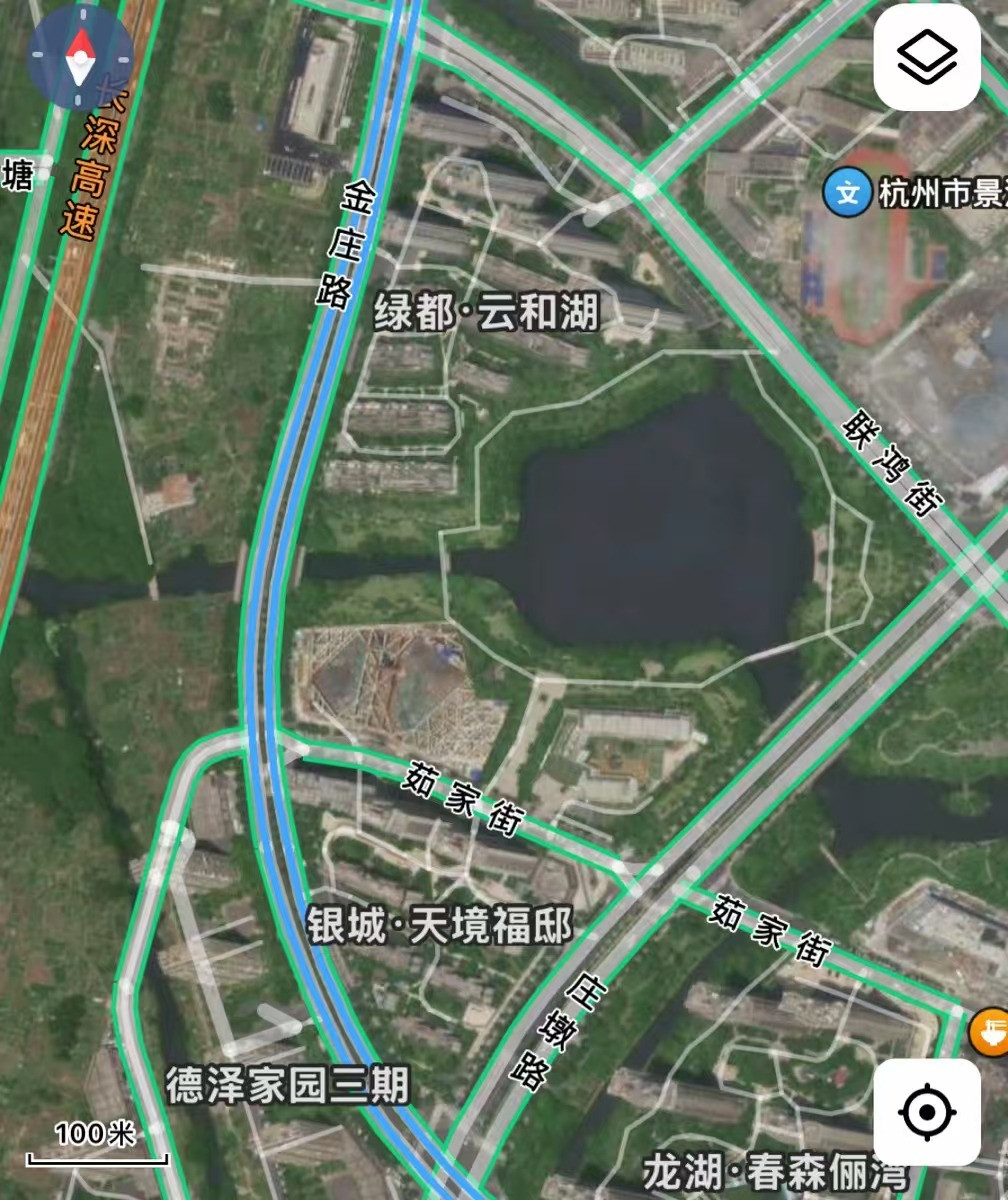
Task: Tap the compass to reset map orientation
Action: [80, 56]
